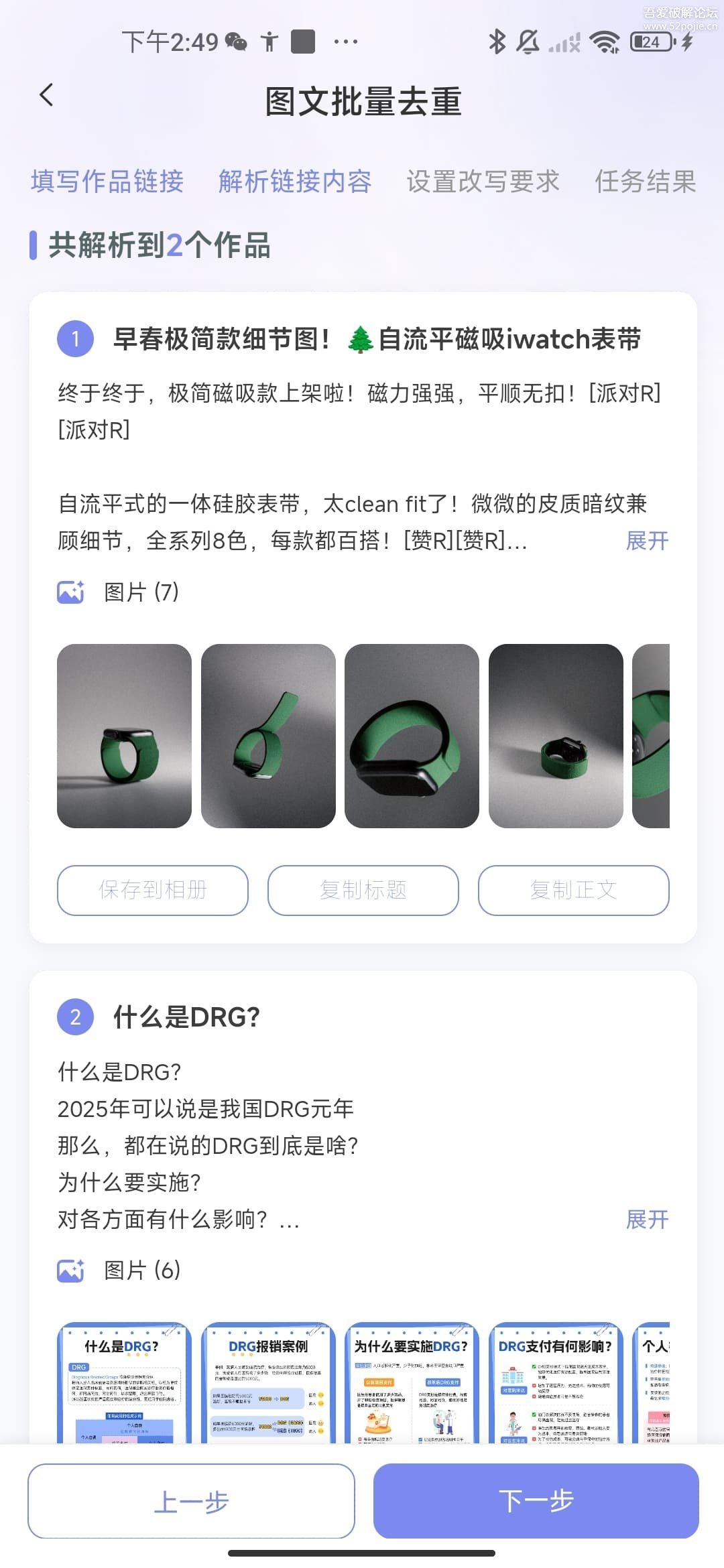
Task: Open the 什么是DRG? infographic image
Action: pos(124,1382)
